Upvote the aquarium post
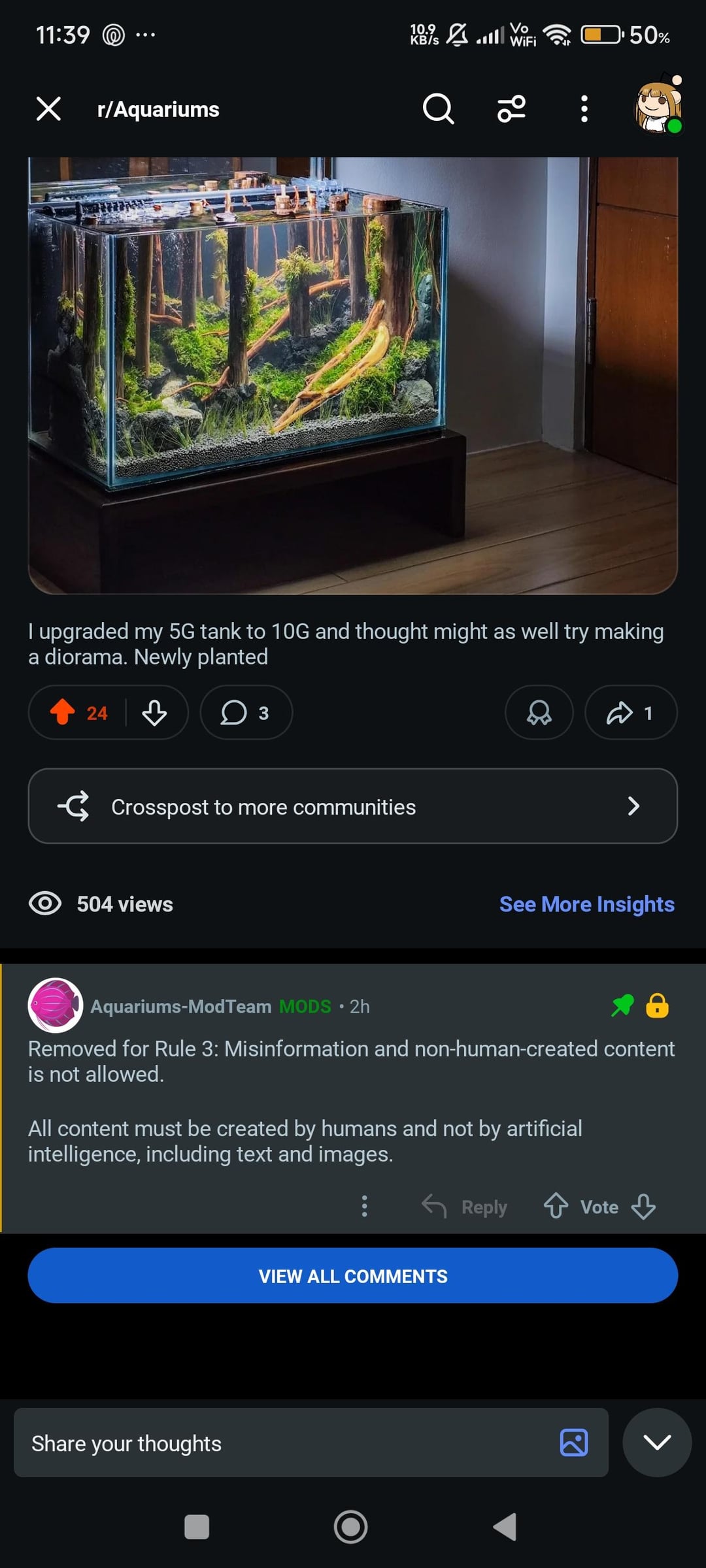The width and height of the screenshot is (706, 1568). coord(63,713)
